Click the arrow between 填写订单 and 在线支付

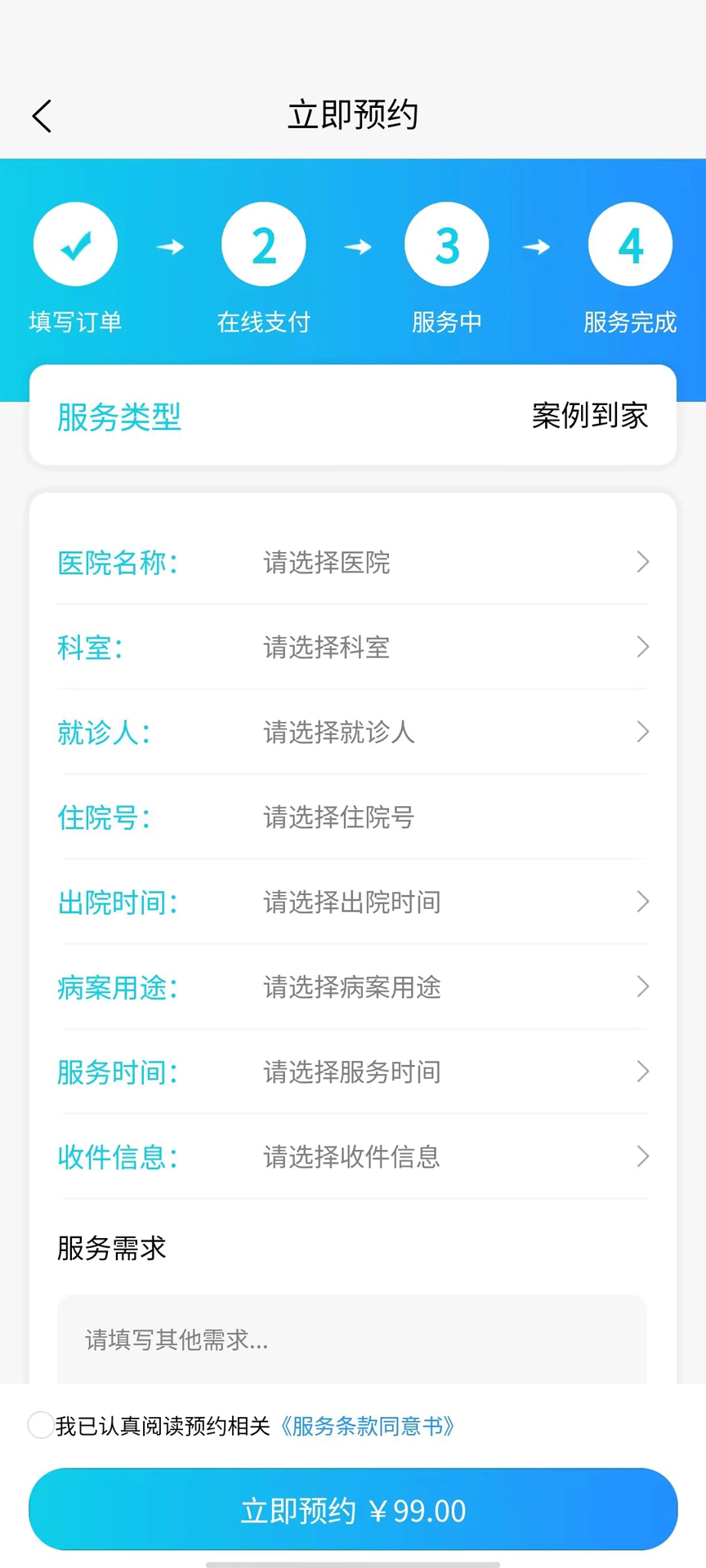tap(169, 247)
